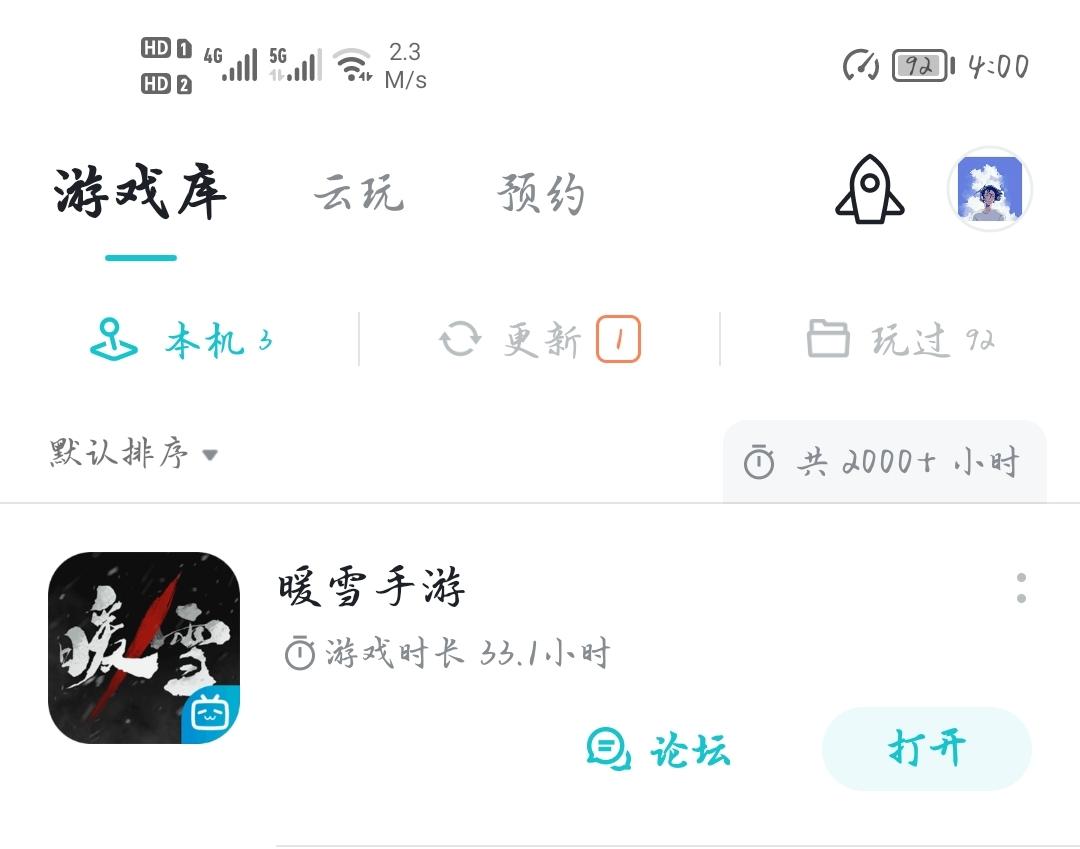This screenshot has width=1080, height=849.
Task: Expand the 默认排序 sort dropdown
Action: [134, 453]
